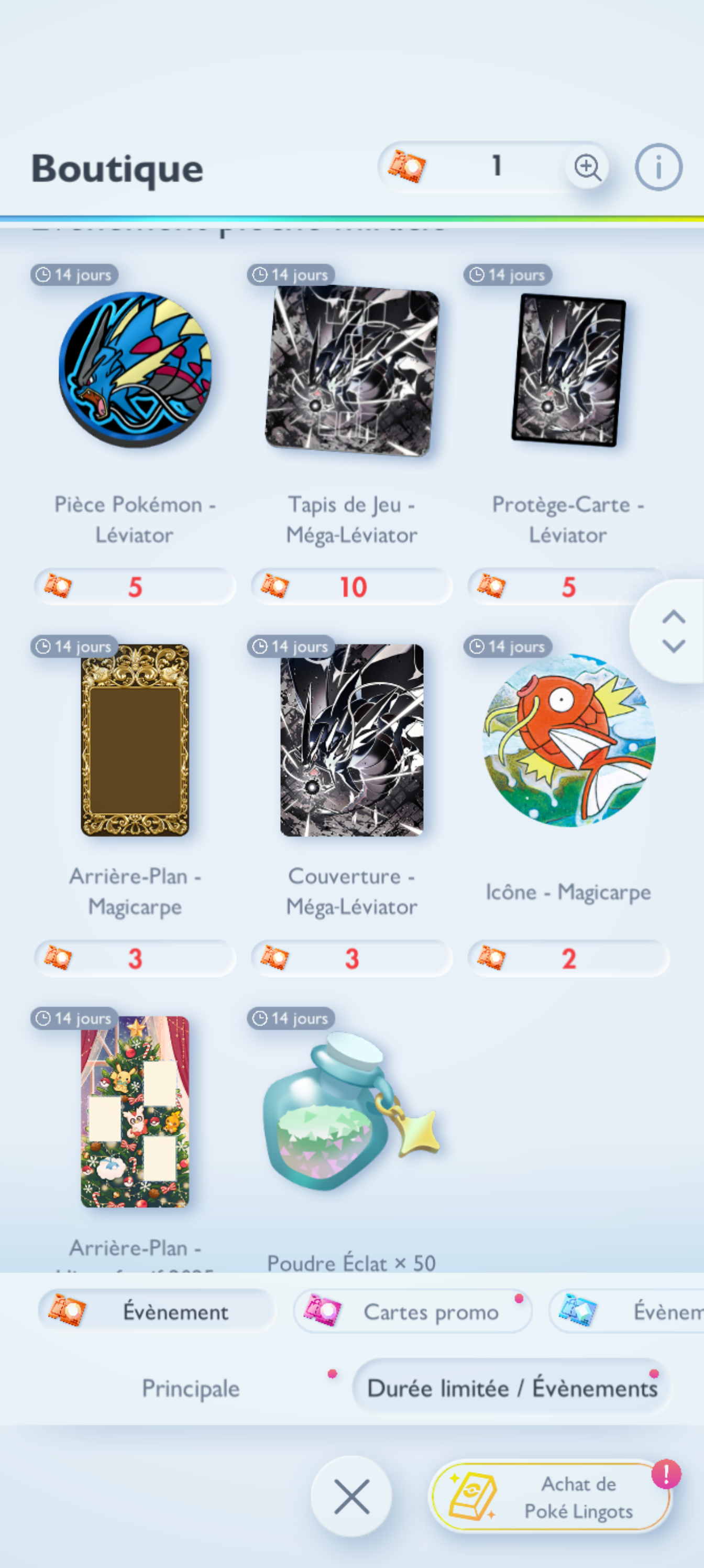
Task: Tap the magnifier on the ticket counter
Action: click(x=587, y=167)
